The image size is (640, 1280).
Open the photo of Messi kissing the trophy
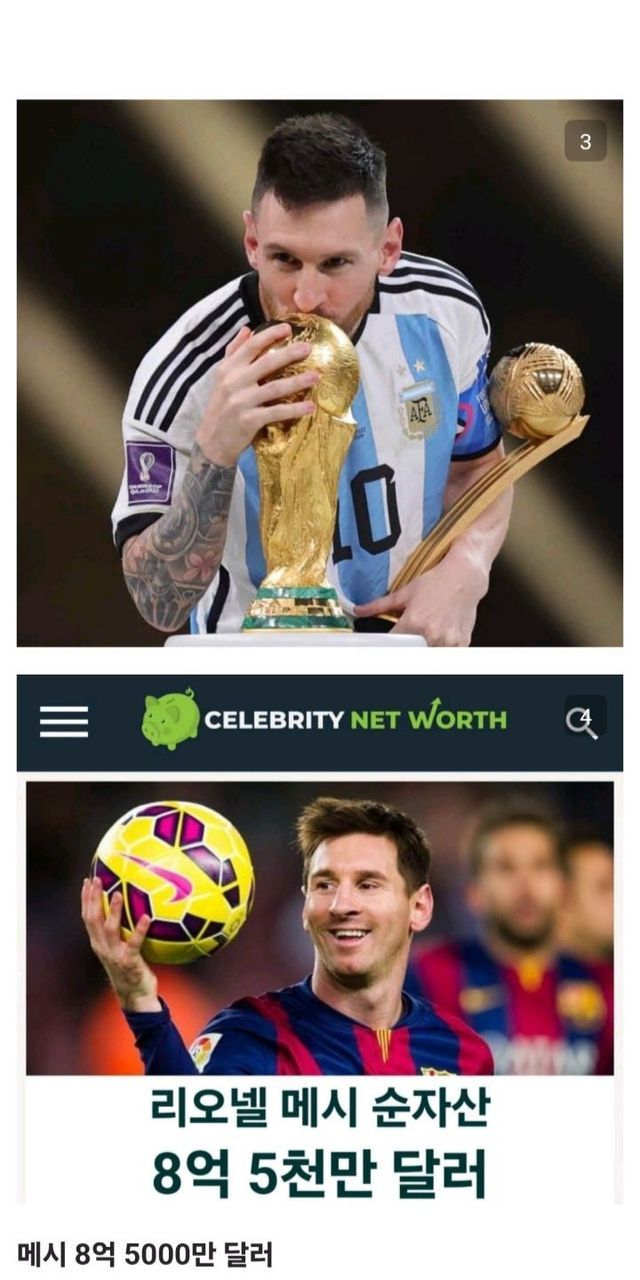(320, 373)
